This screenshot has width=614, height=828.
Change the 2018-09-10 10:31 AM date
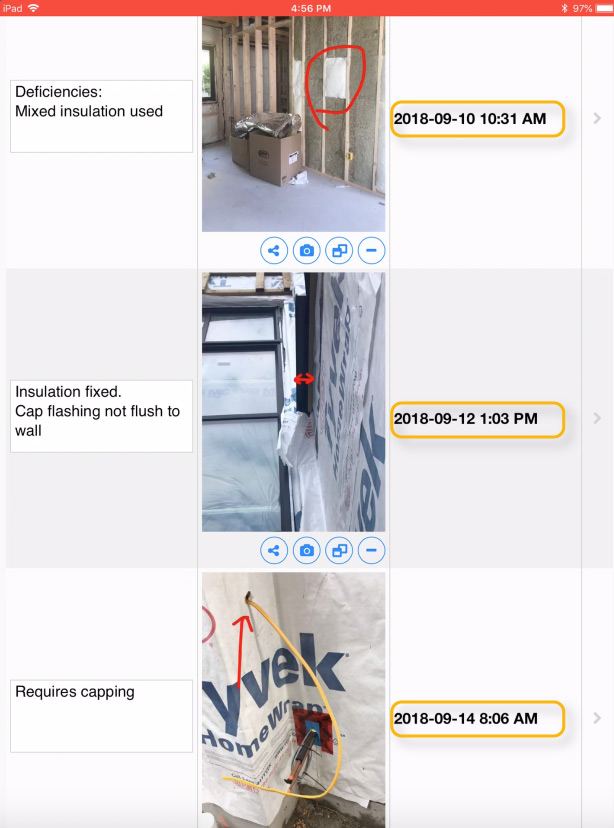pos(478,119)
